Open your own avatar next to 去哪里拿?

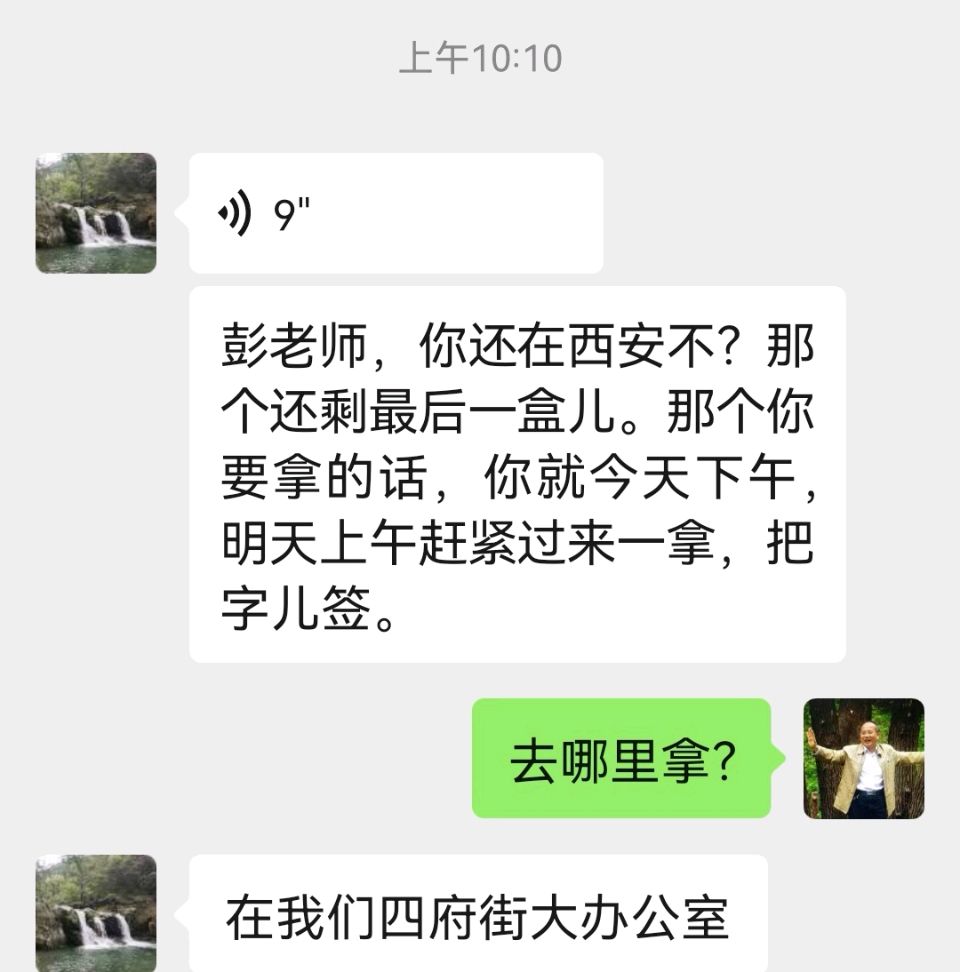click(x=864, y=758)
